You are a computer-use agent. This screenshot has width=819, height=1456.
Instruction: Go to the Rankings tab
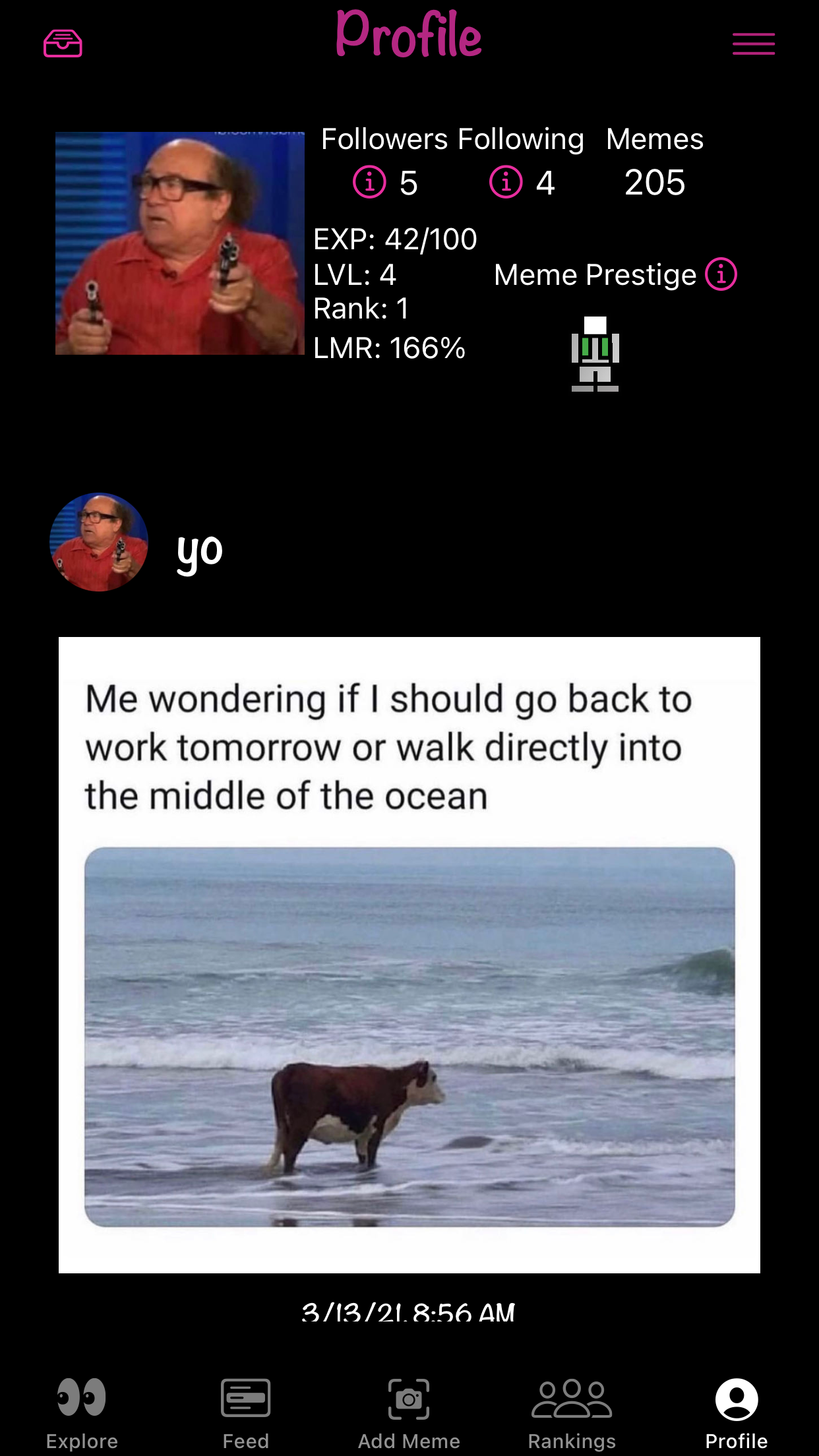pos(572,1411)
